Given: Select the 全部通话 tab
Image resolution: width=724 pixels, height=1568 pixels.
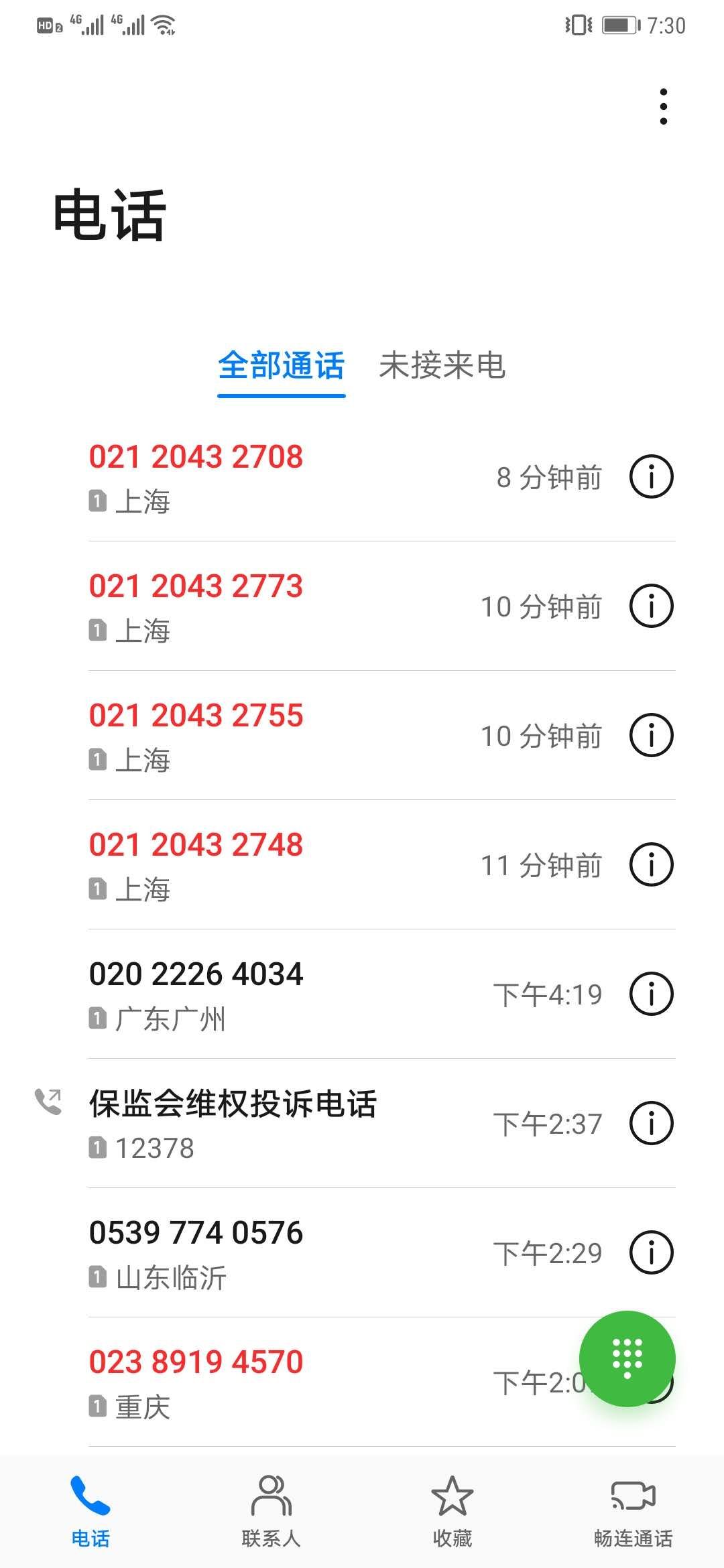Looking at the screenshot, I should pos(282,366).
